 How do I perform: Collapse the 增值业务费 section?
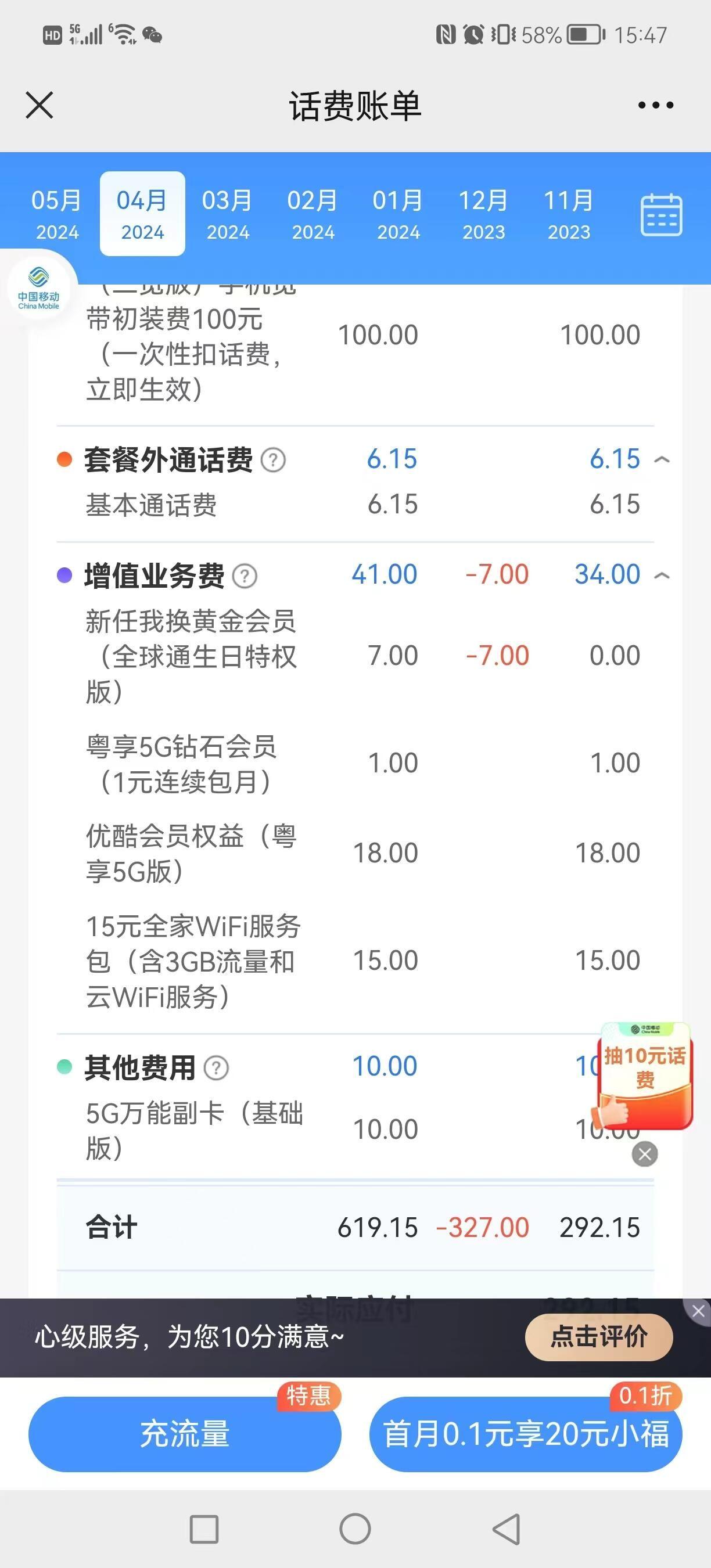click(662, 576)
